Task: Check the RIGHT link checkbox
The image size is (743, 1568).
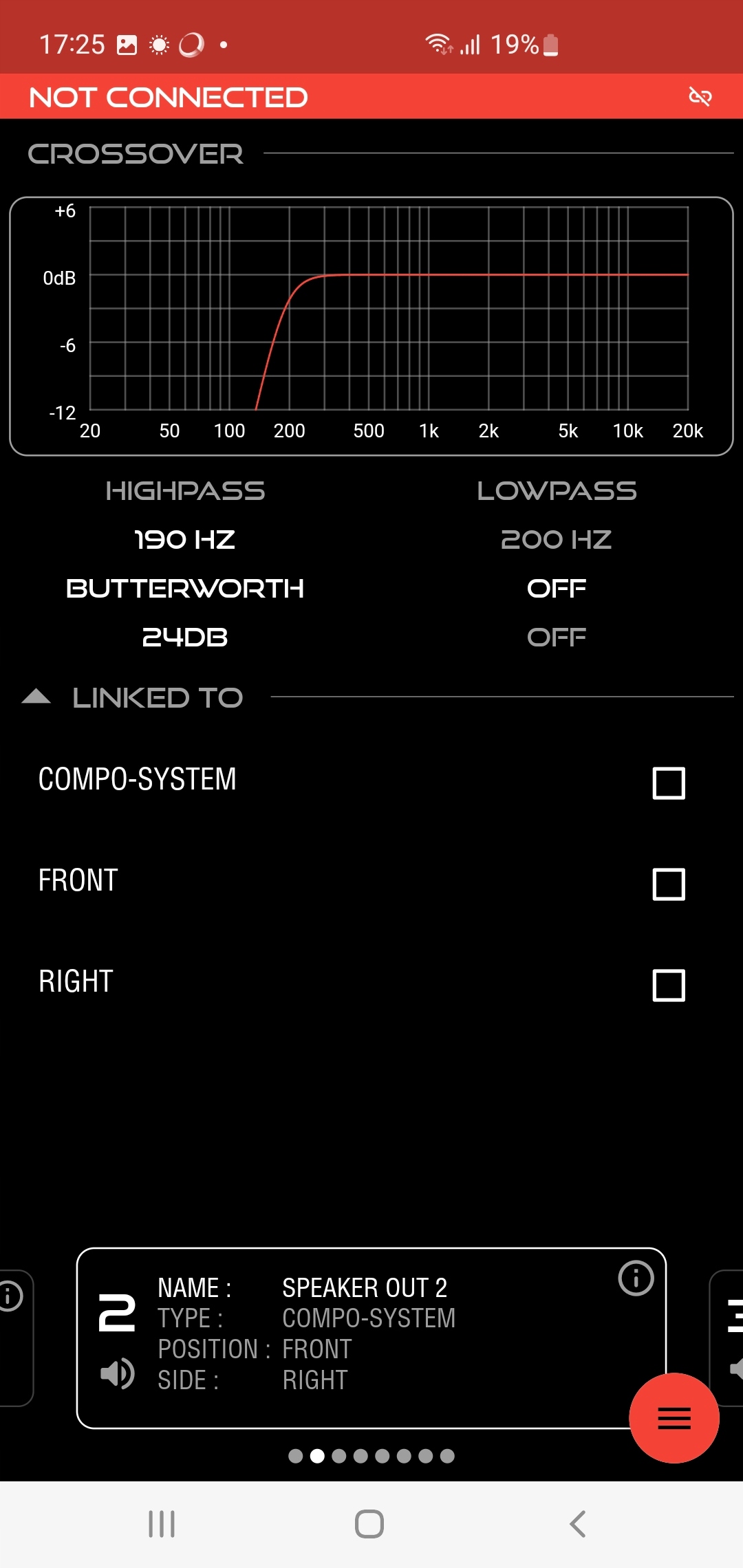Action: coord(668,985)
